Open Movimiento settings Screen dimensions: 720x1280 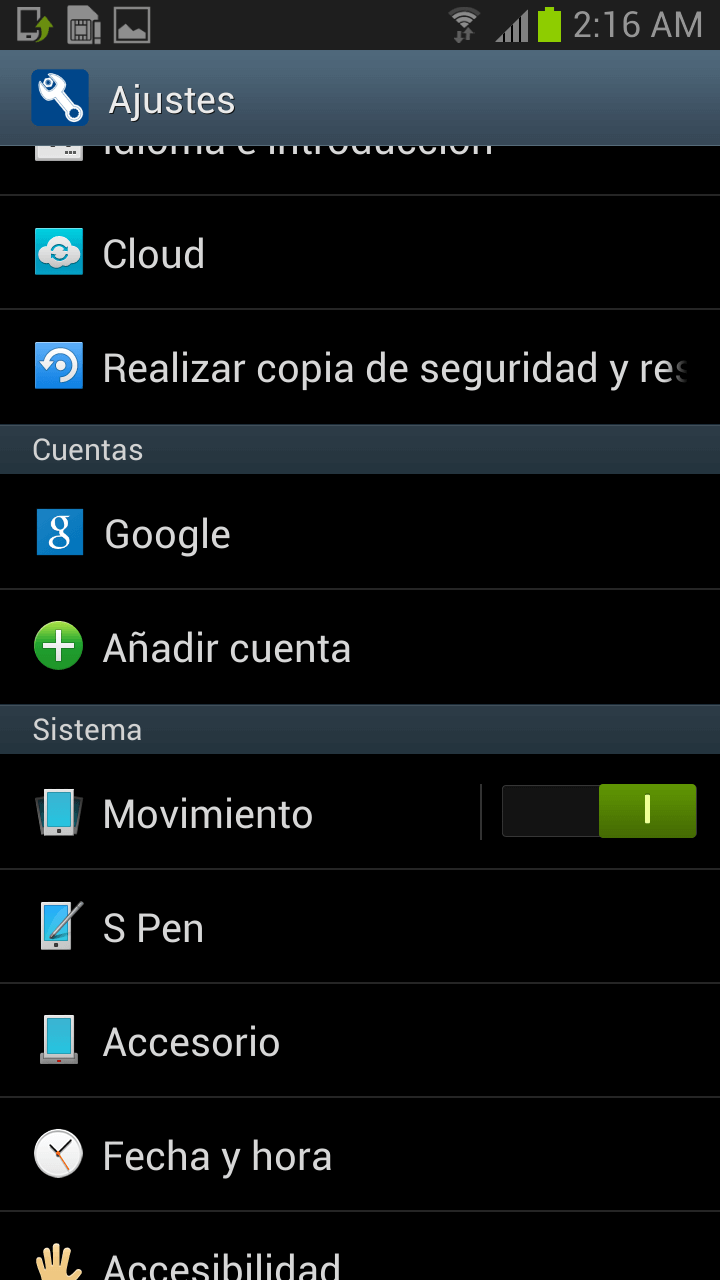point(240,812)
